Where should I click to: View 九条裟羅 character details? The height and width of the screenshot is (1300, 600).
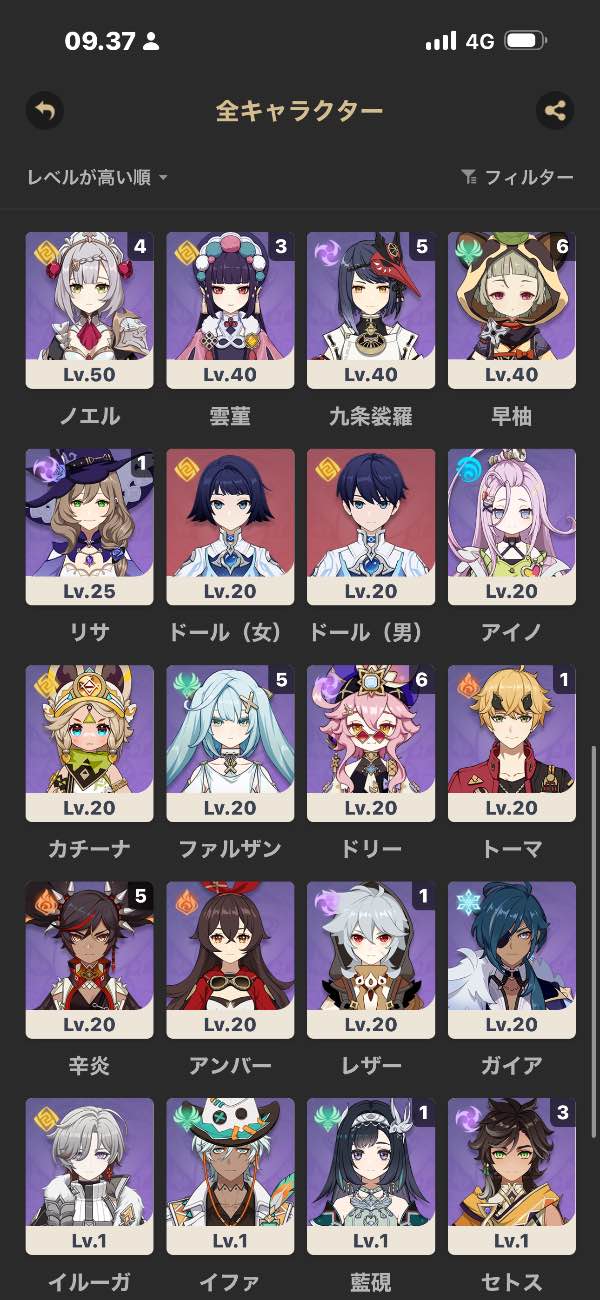(x=371, y=310)
